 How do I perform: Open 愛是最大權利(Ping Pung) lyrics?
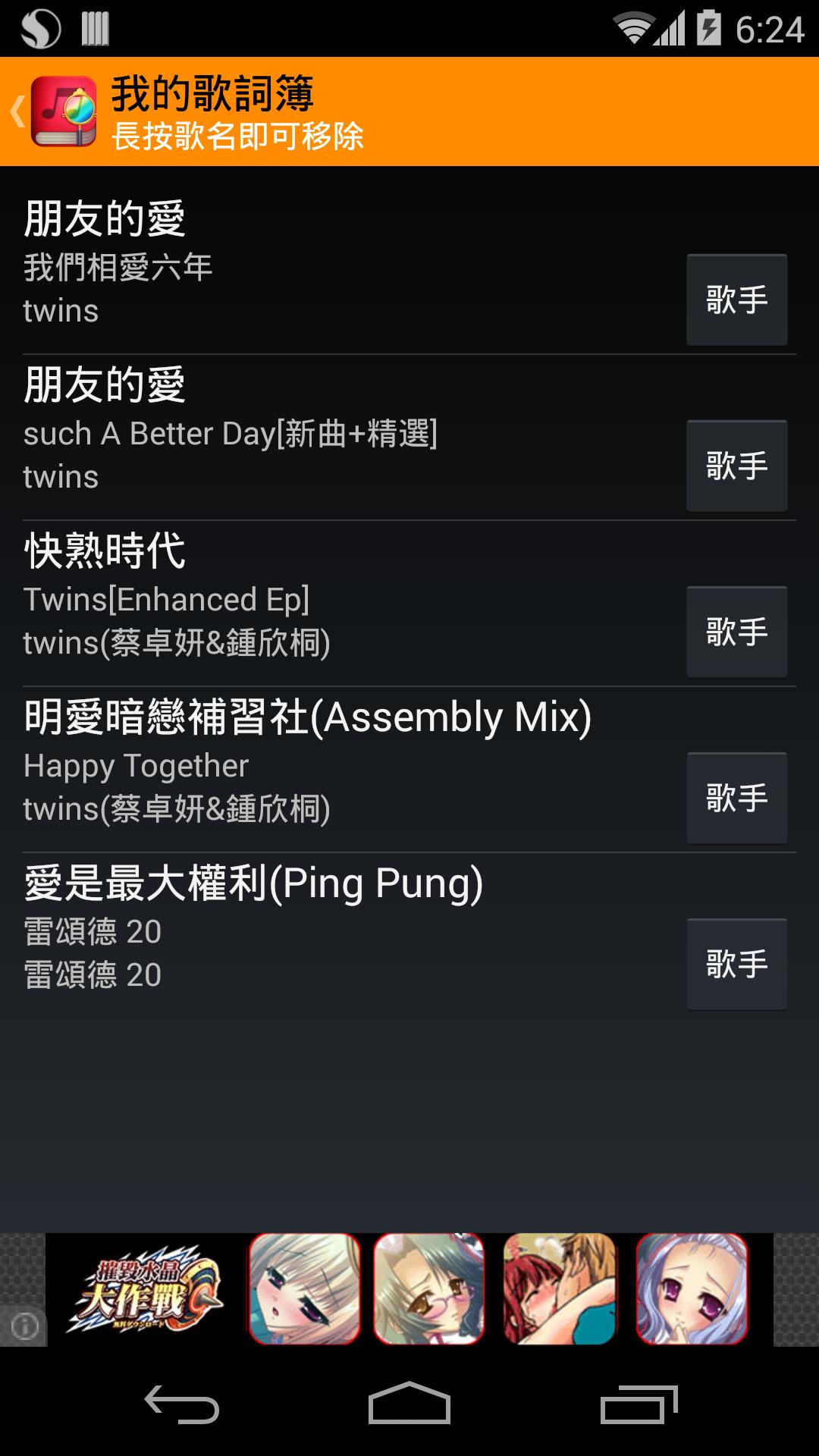pyautogui.click(x=303, y=927)
